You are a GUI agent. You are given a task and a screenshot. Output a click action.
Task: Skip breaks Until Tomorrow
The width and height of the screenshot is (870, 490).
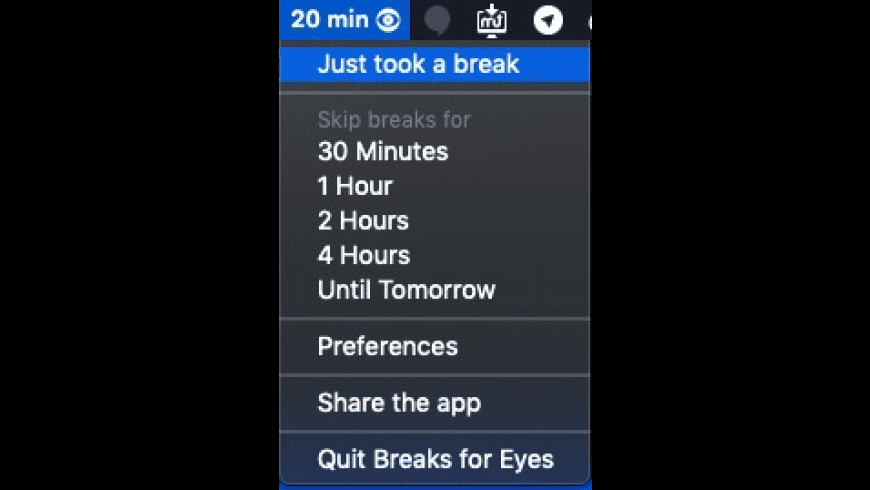[x=406, y=290]
